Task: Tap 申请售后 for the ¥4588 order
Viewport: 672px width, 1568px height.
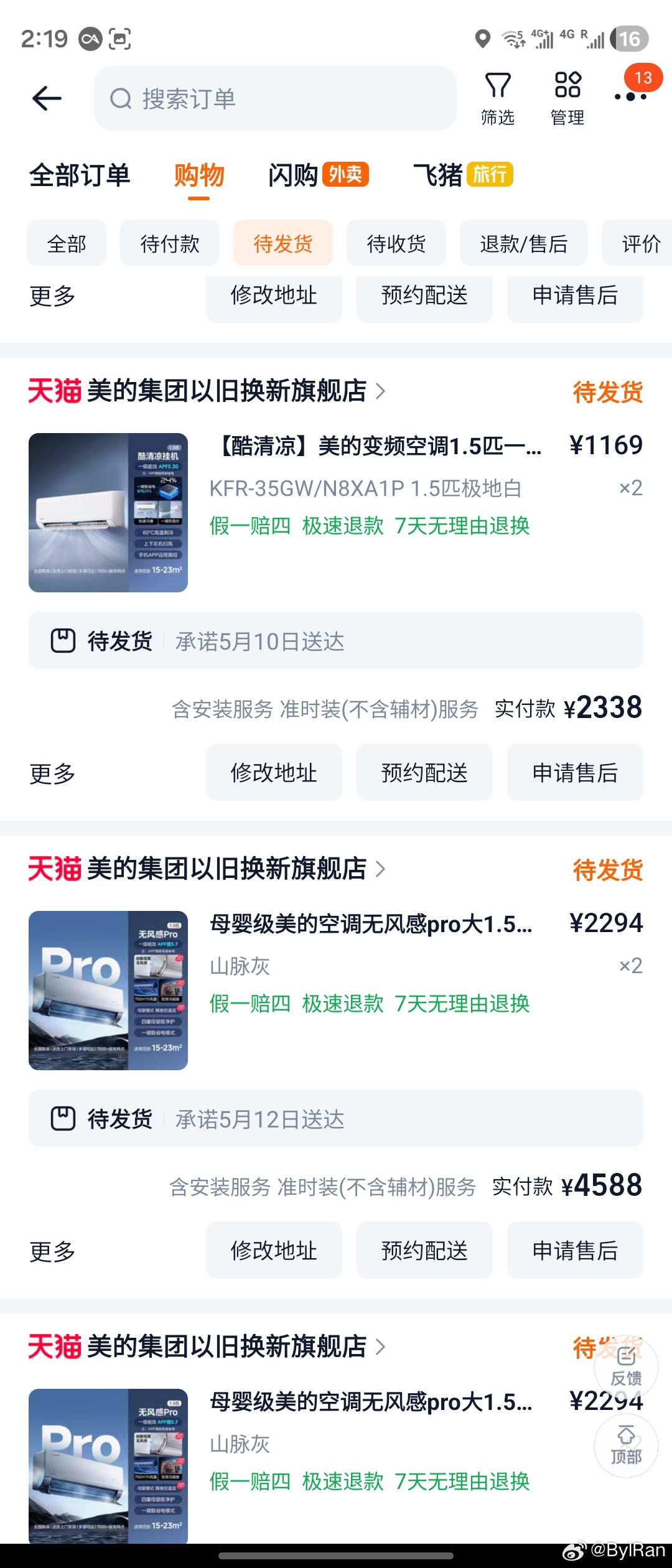Action: pyautogui.click(x=575, y=1250)
